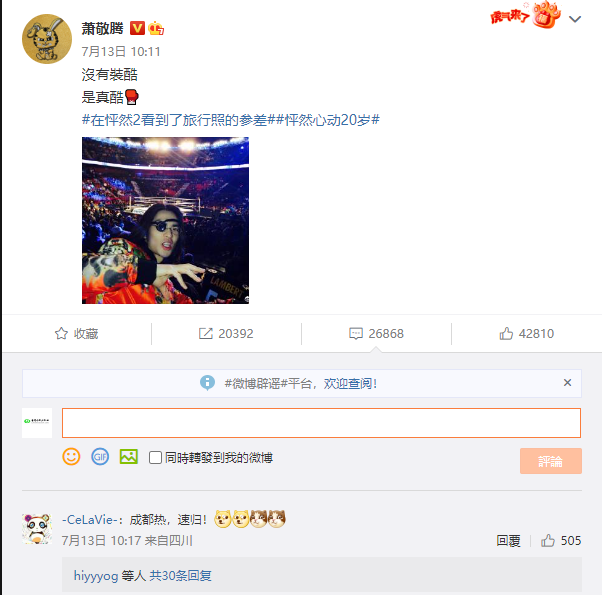
Task: Check 同時轉發到我的微博 checkbox
Action: [155, 457]
